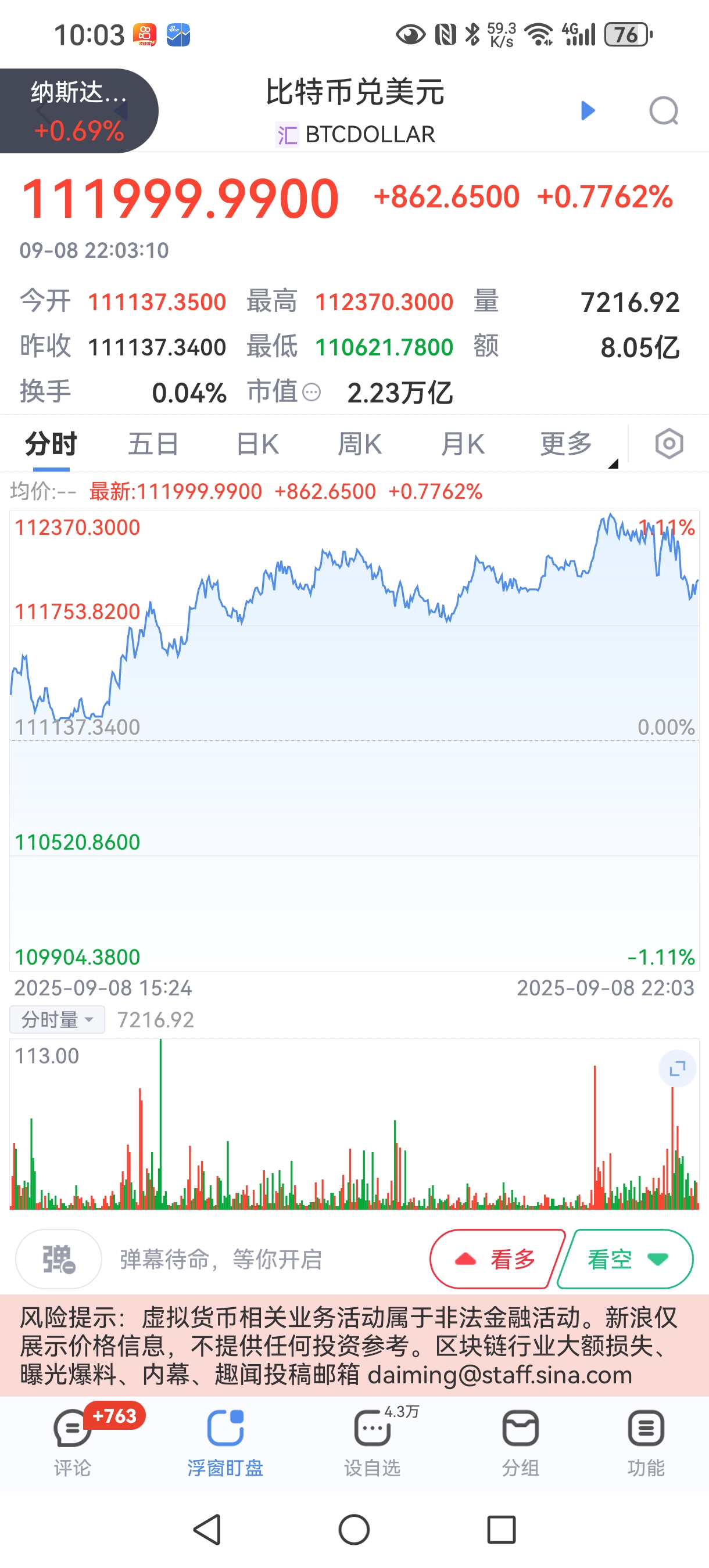Open the 分时量 dropdown
The height and width of the screenshot is (1568, 709).
tap(56, 1019)
